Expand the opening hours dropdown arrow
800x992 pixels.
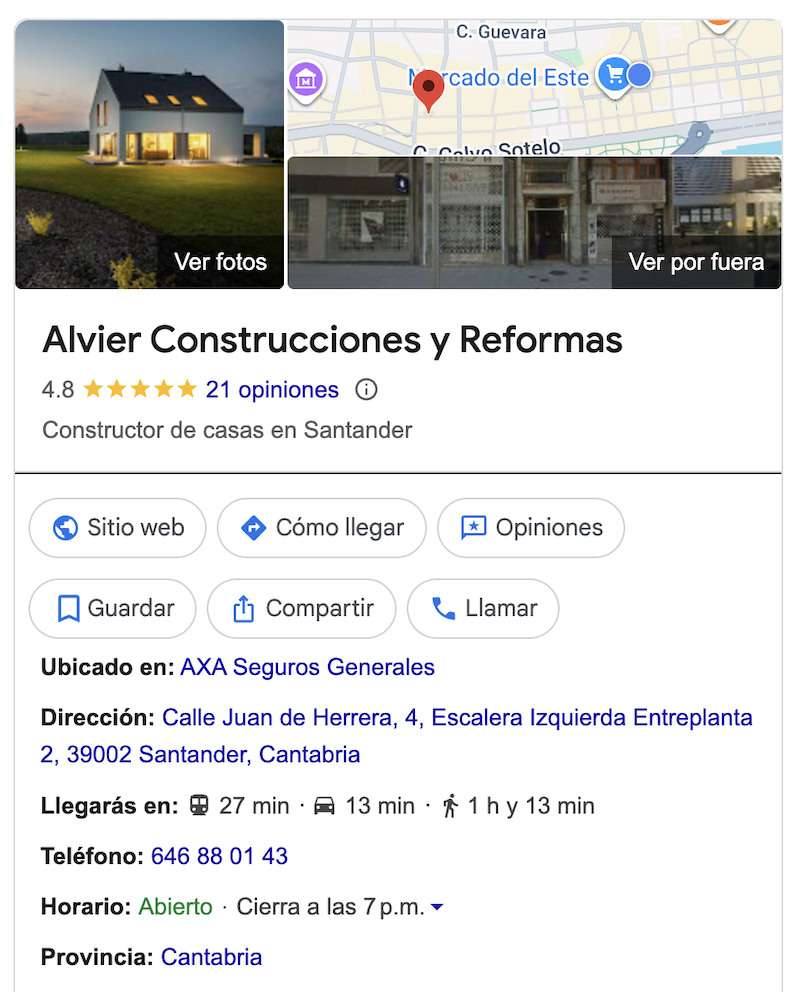[x=436, y=908]
